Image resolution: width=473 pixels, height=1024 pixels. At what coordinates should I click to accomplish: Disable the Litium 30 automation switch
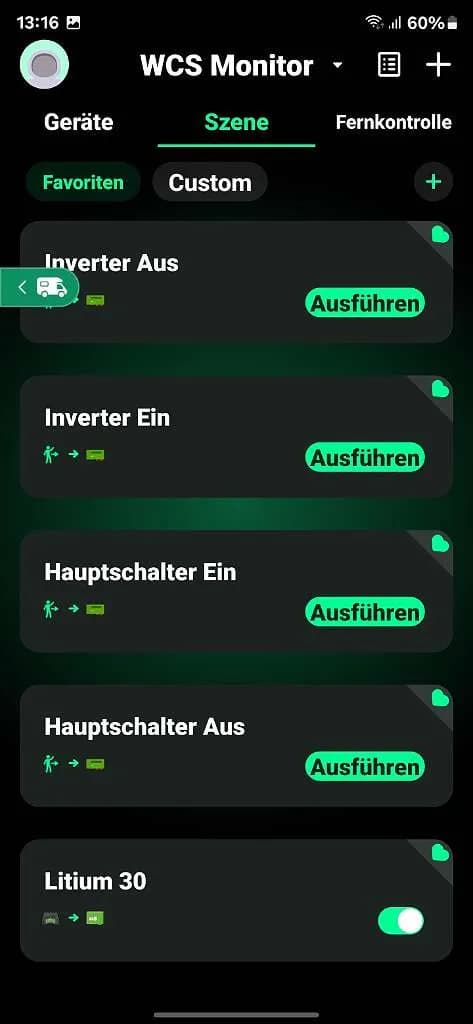[400, 921]
